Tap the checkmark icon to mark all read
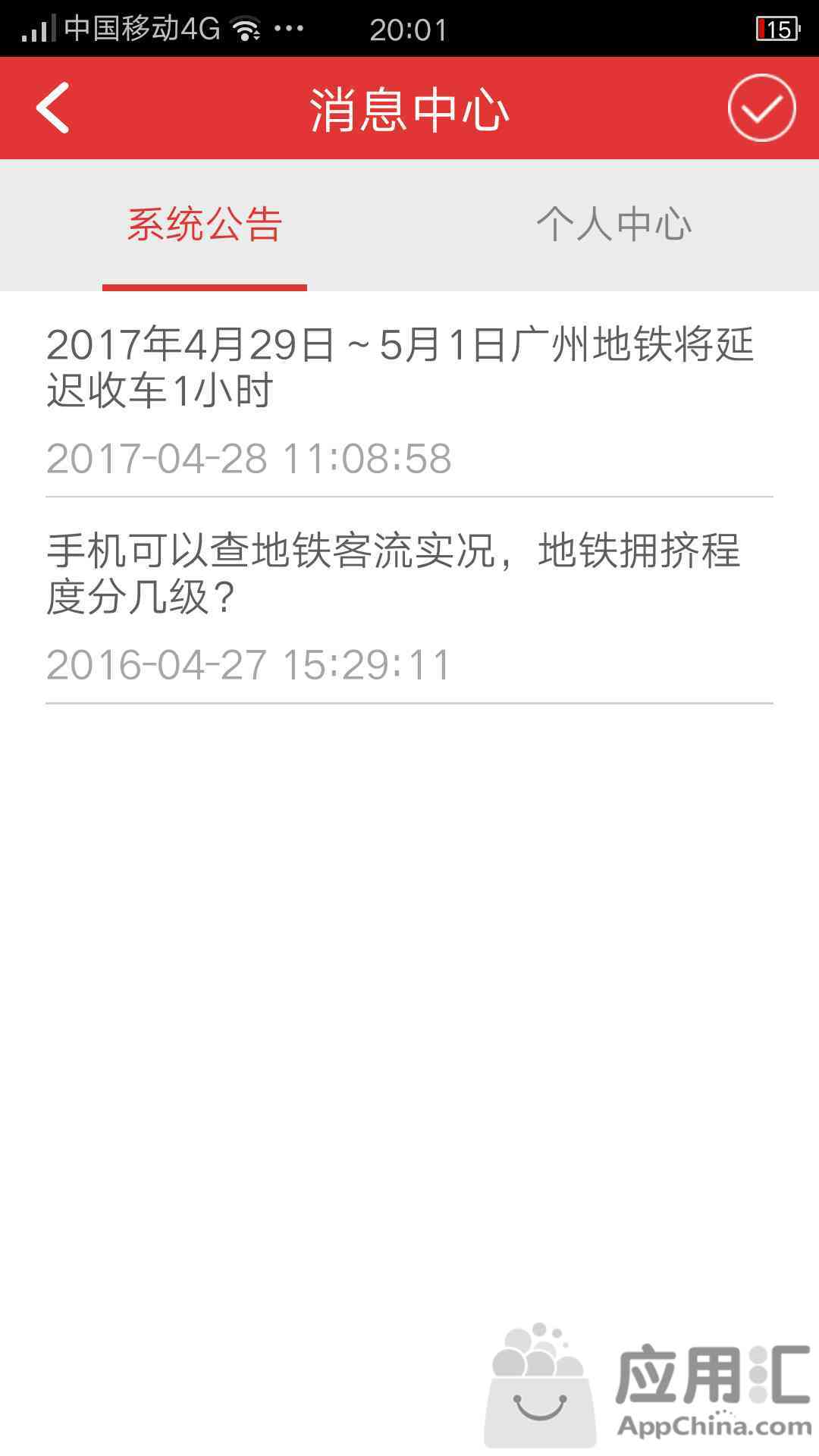 point(761,108)
